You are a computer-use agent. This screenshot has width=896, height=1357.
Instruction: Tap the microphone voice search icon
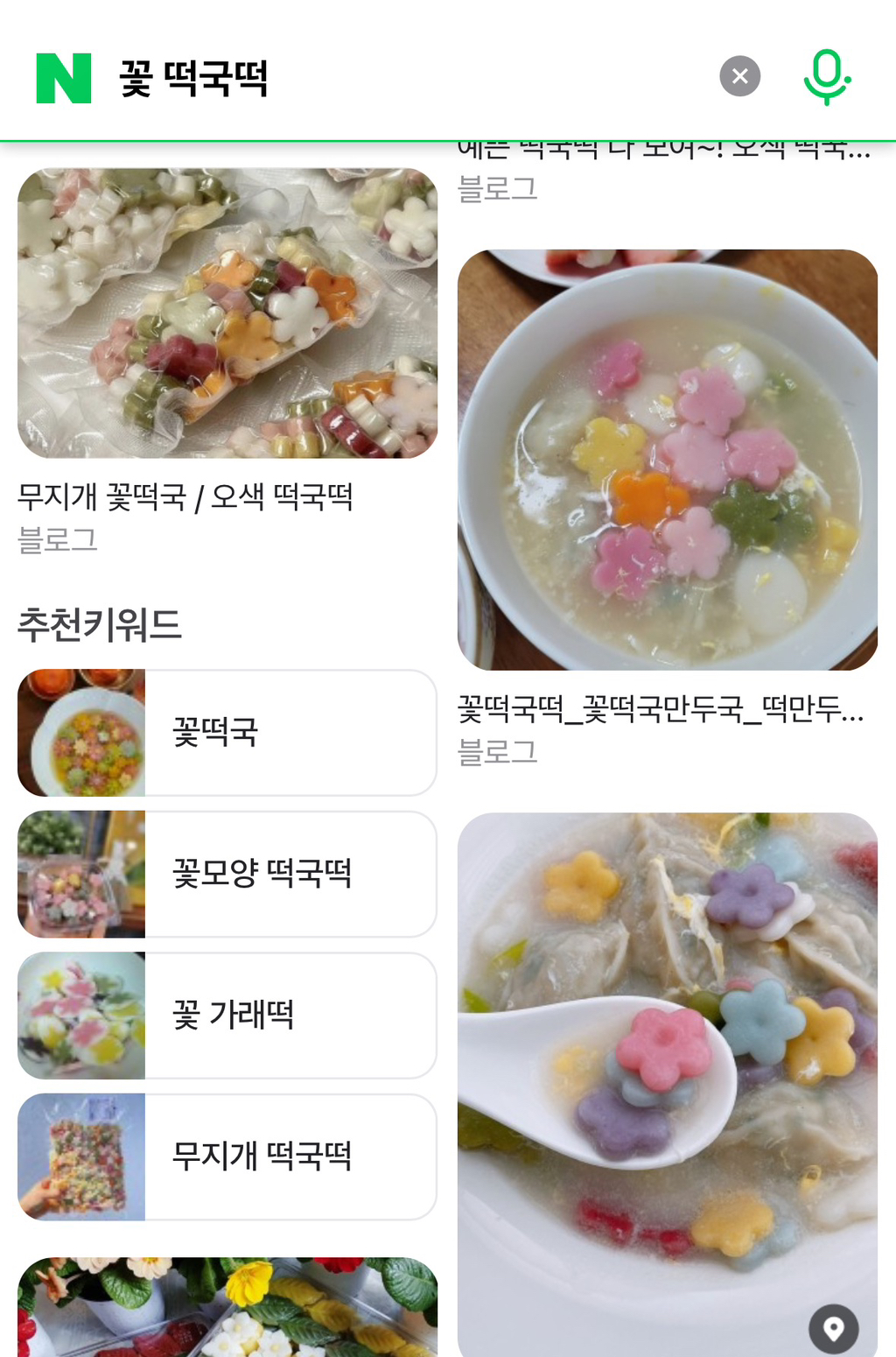coord(828,77)
